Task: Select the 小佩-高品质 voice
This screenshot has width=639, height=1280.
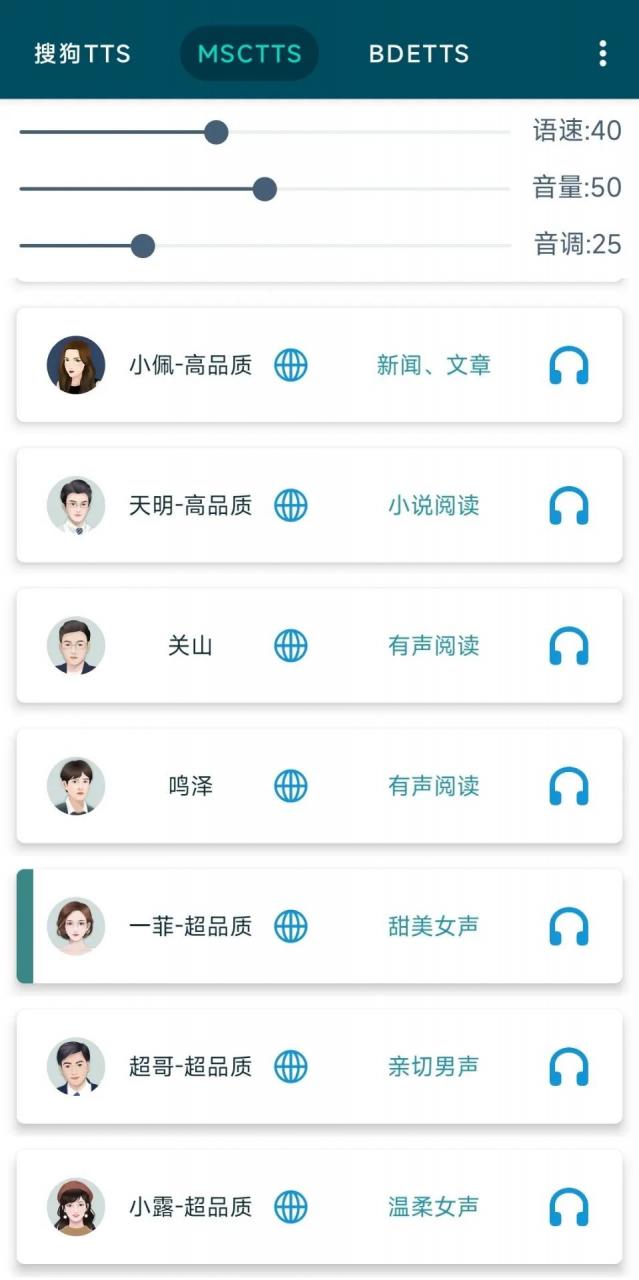Action: click(190, 366)
